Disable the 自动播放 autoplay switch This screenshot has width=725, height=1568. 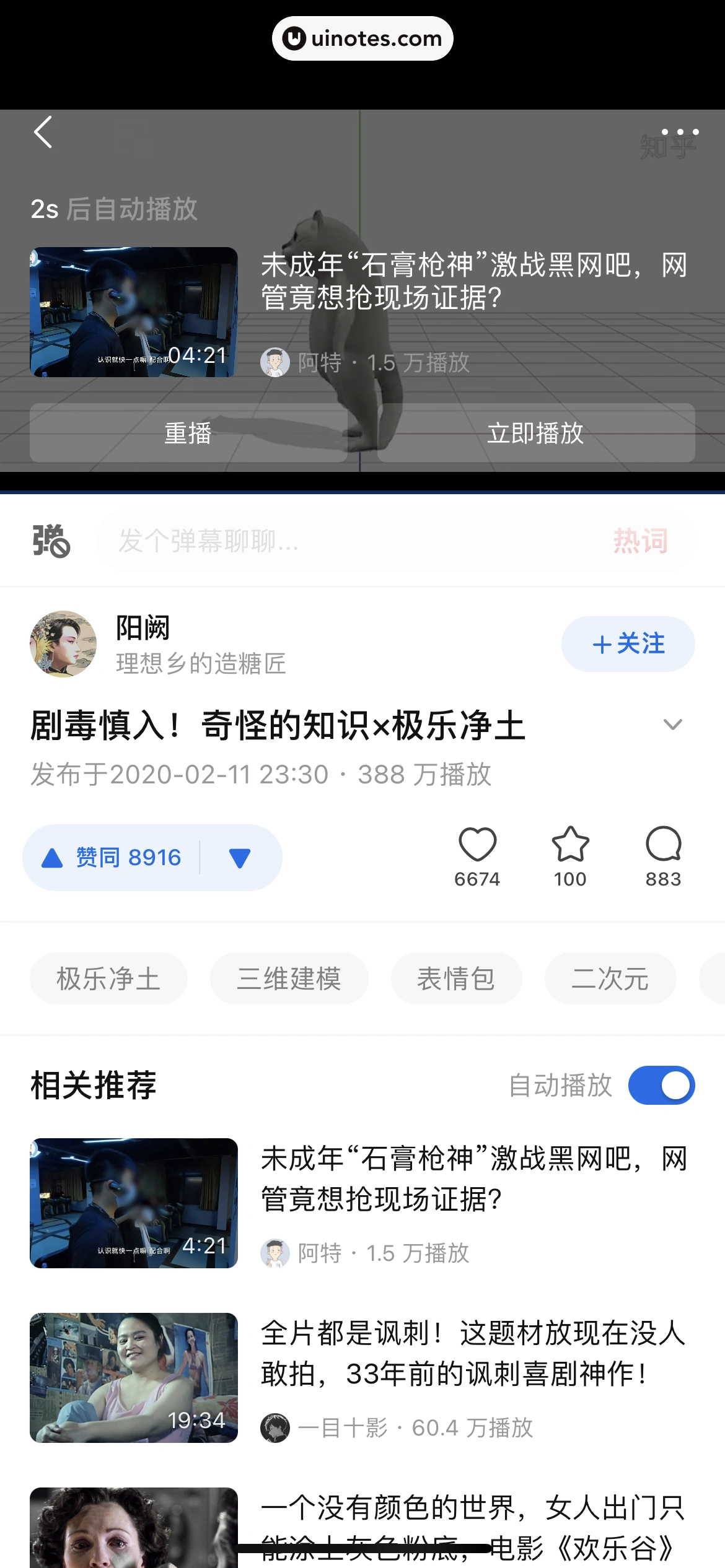661,1085
